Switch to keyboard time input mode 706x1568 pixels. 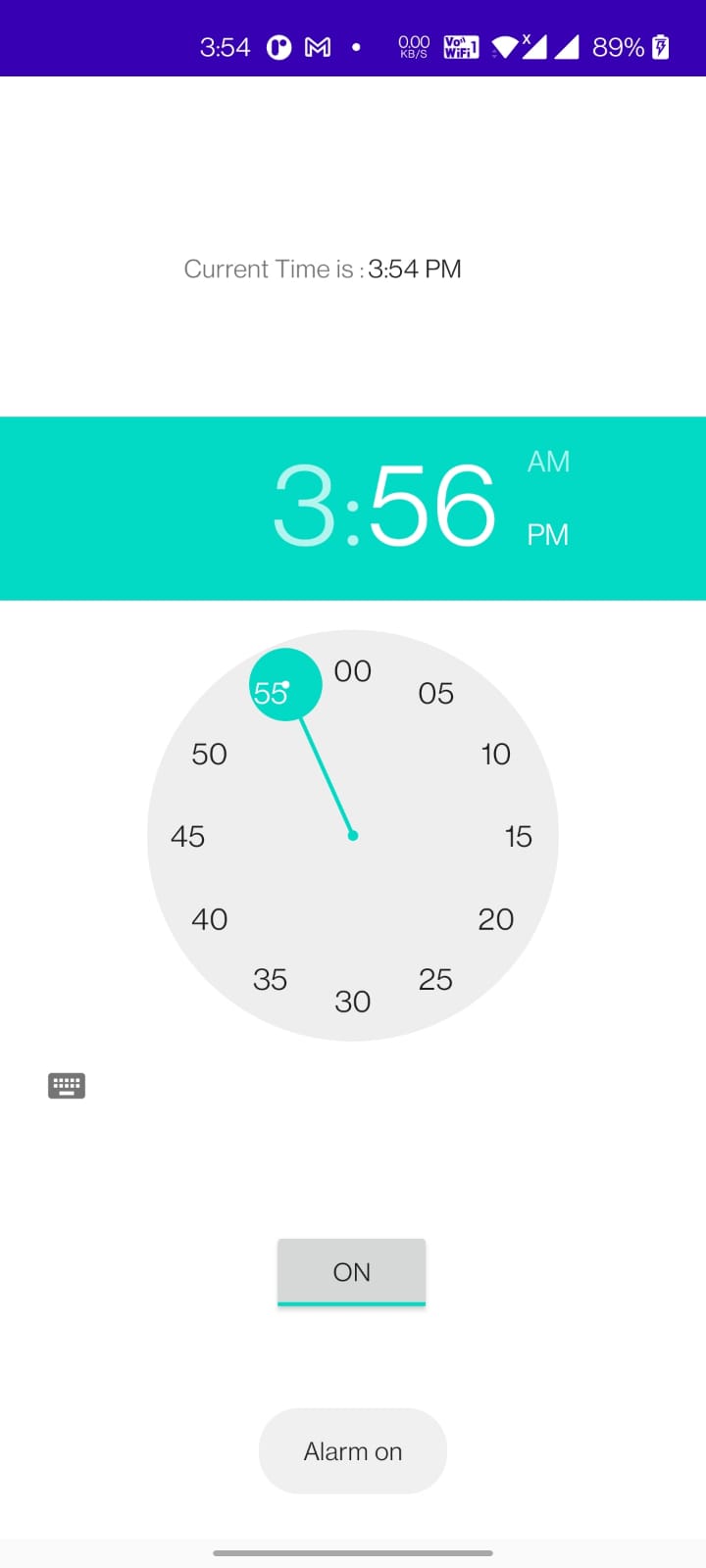[67, 1085]
